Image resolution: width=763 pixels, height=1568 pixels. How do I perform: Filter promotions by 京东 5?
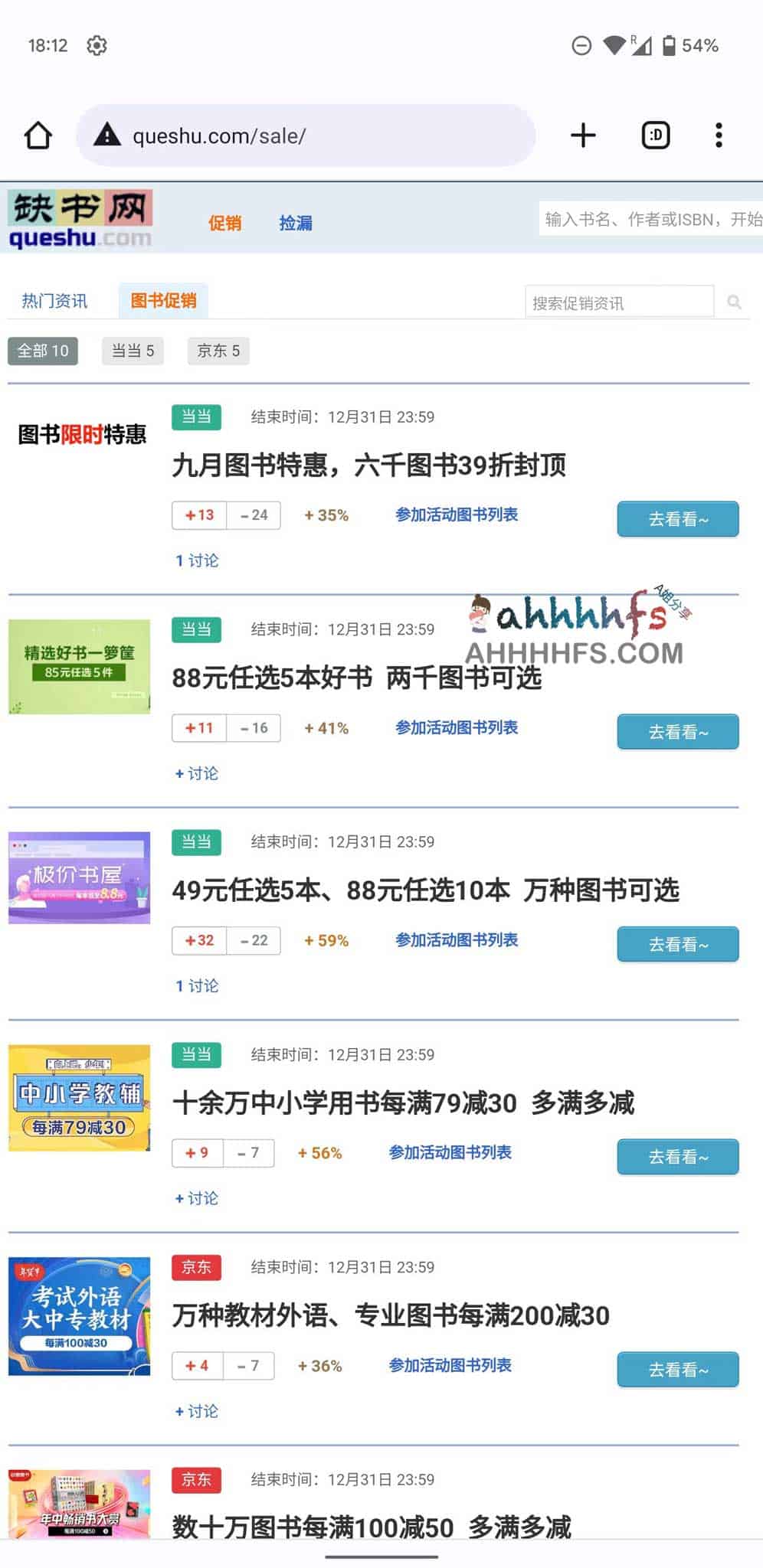pos(218,351)
